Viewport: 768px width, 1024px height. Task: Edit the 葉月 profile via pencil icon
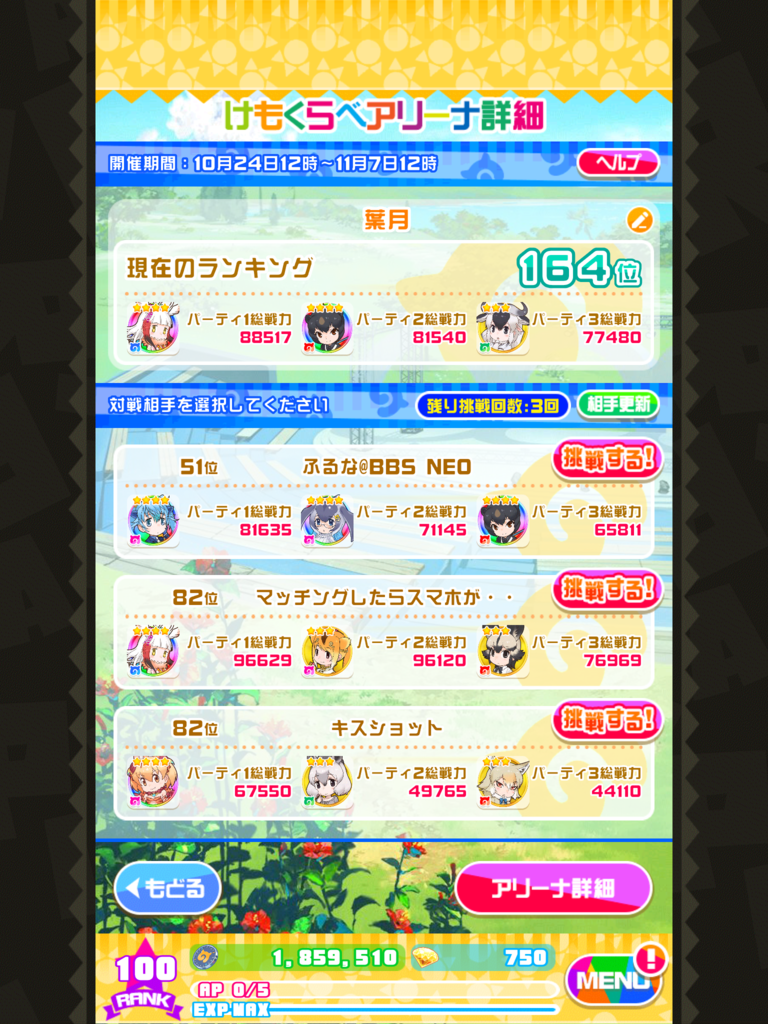tap(639, 219)
